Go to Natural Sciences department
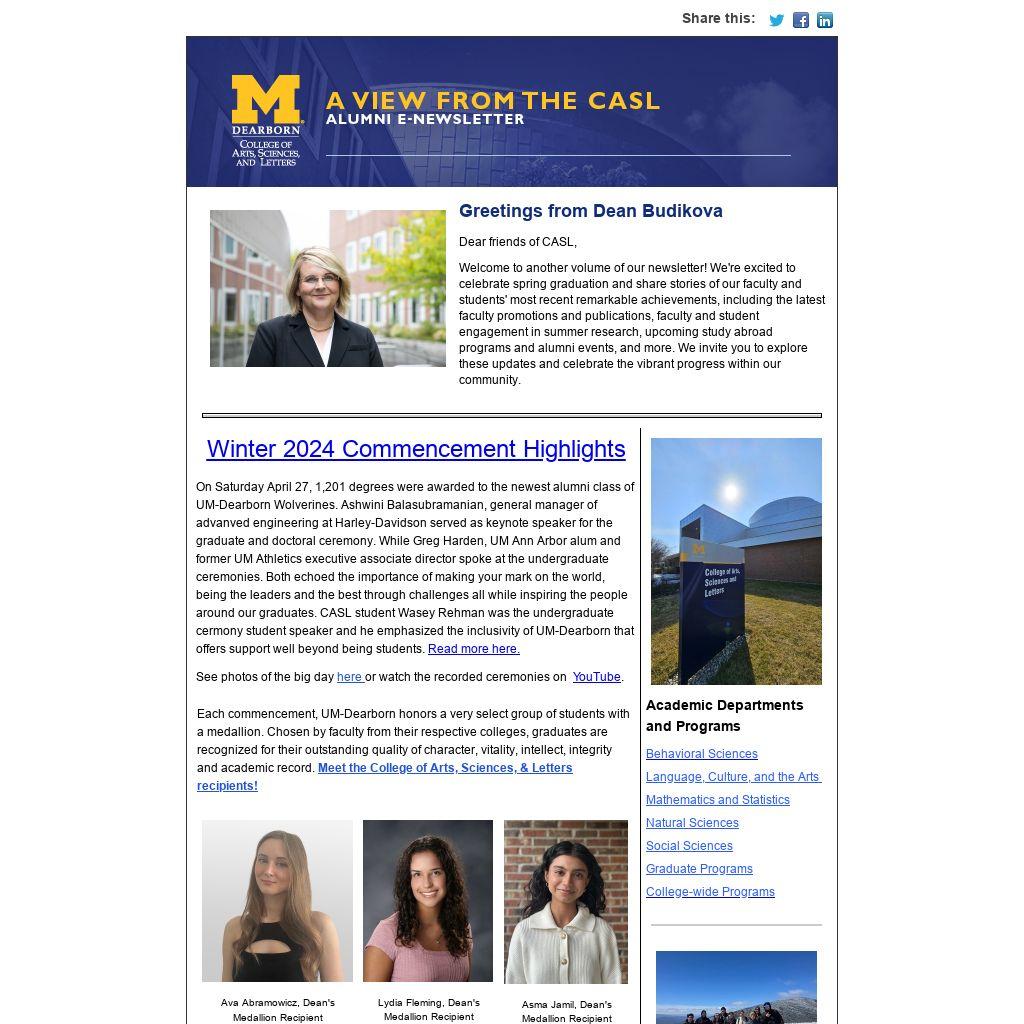The height and width of the screenshot is (1024, 1024). 692,823
